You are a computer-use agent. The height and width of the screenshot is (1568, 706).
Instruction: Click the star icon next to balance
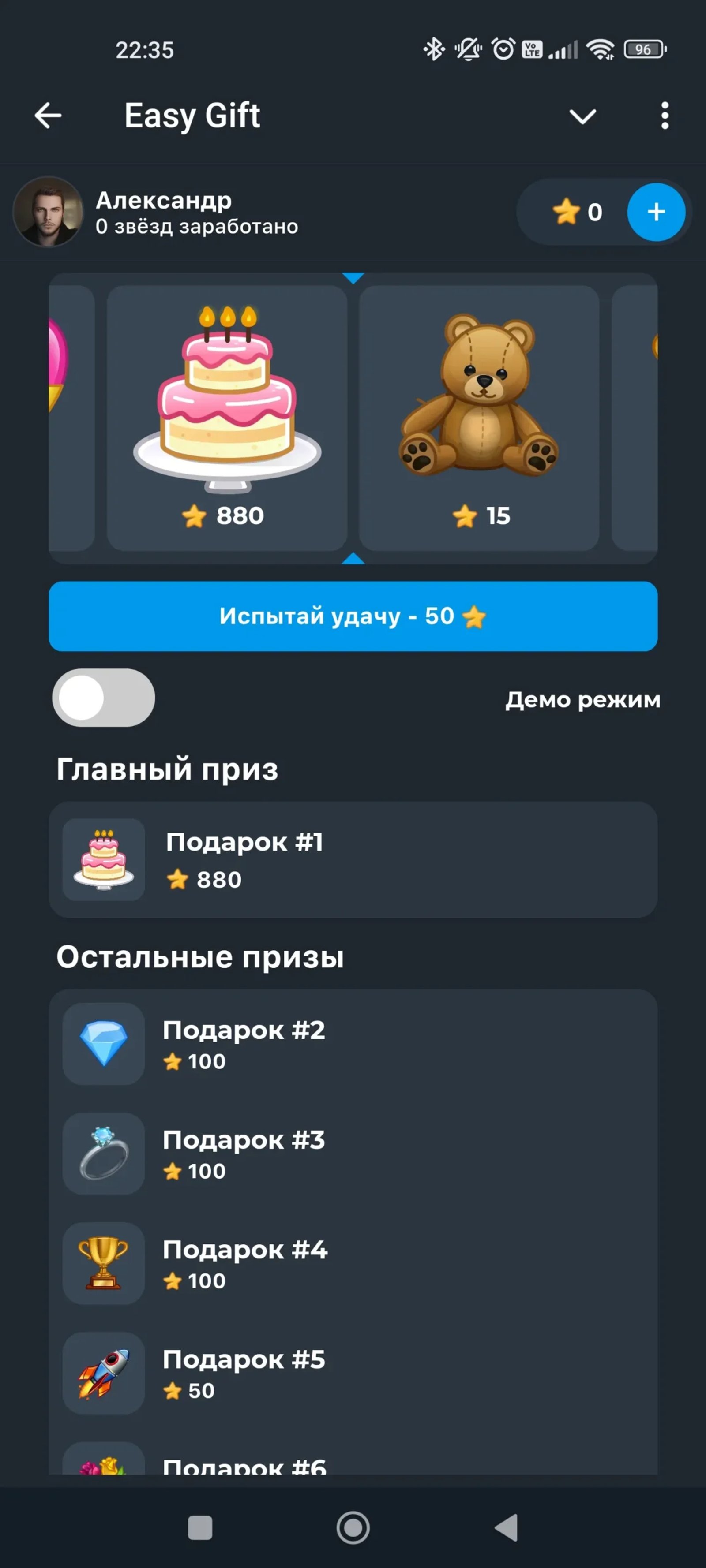pyautogui.click(x=566, y=212)
